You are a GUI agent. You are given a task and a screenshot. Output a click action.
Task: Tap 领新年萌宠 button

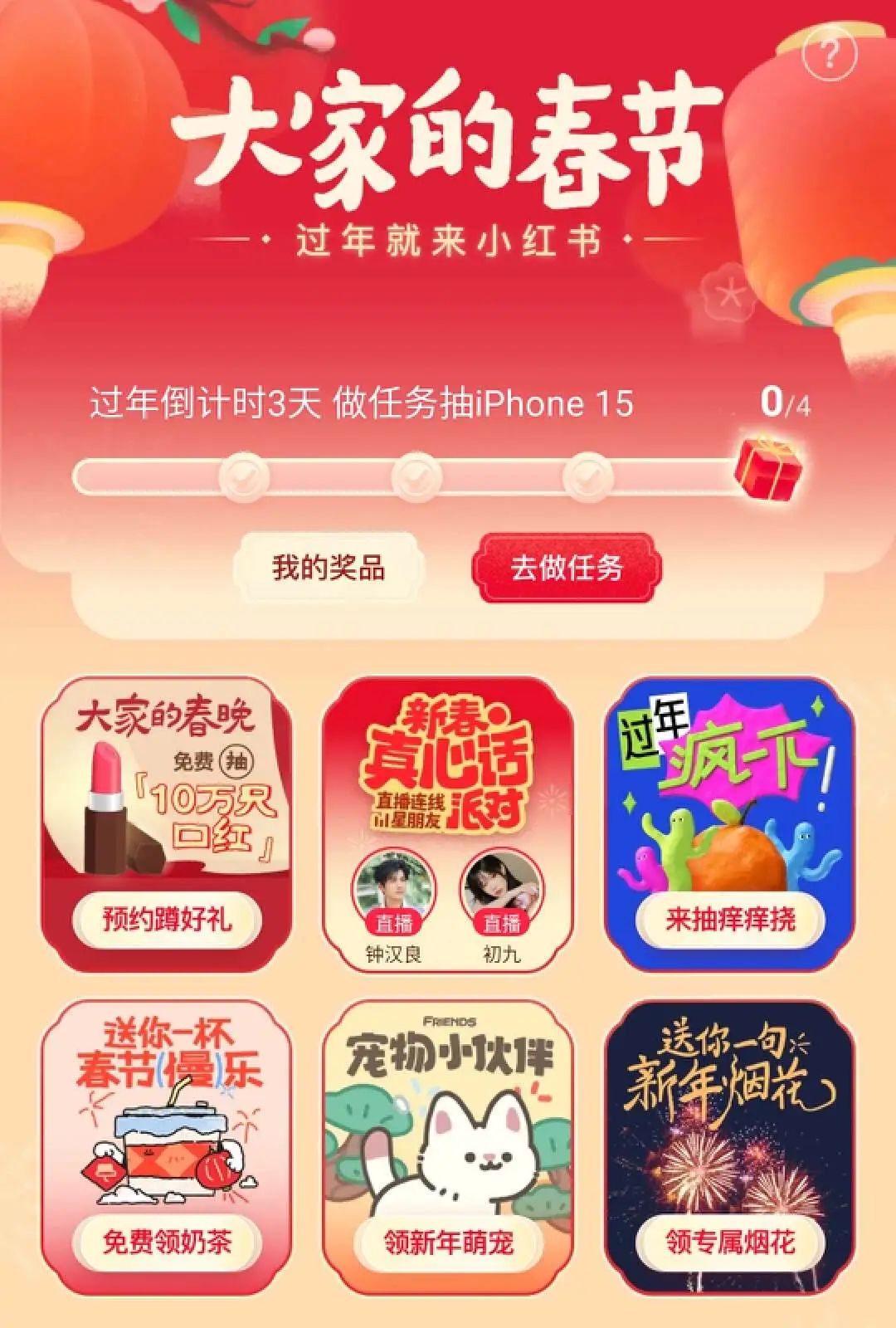click(x=448, y=1242)
